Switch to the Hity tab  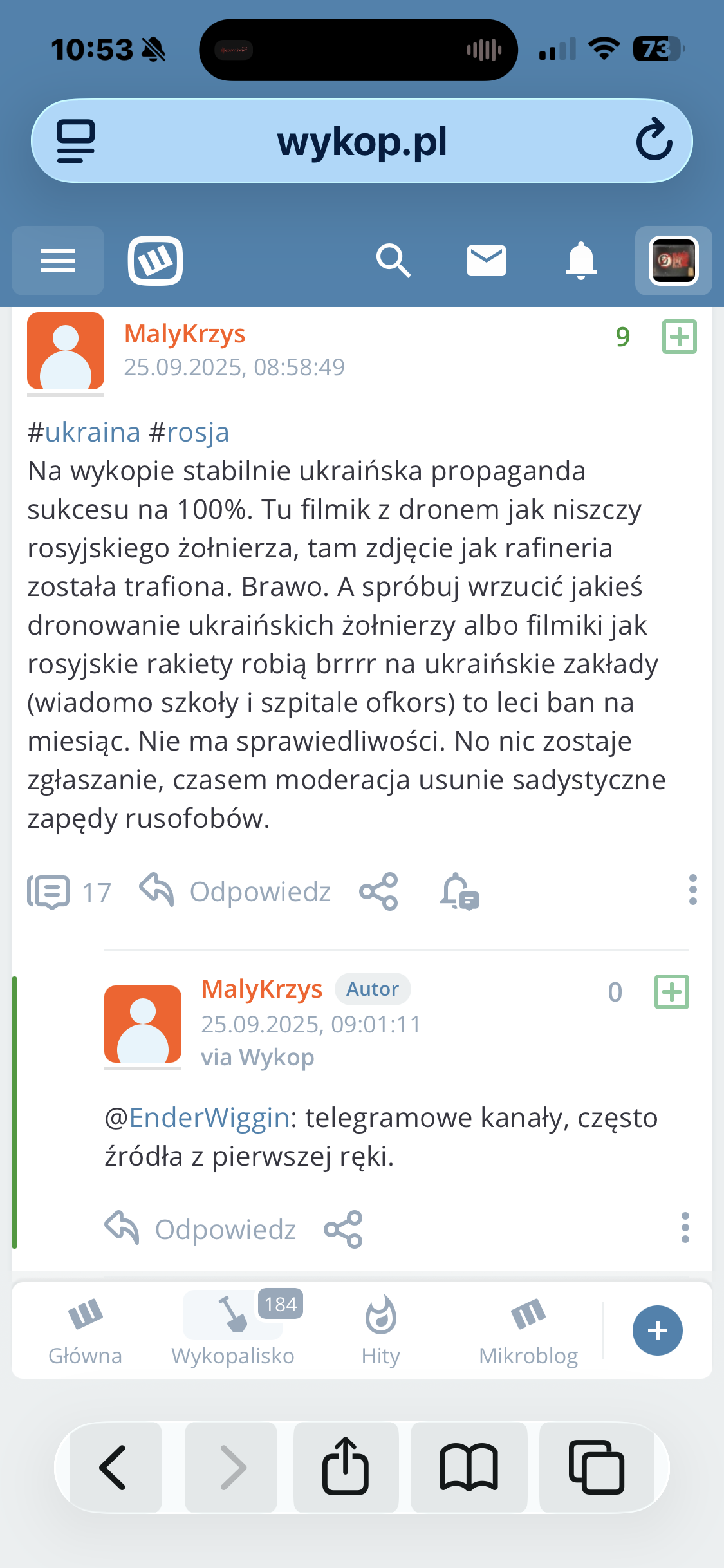[x=380, y=1330]
